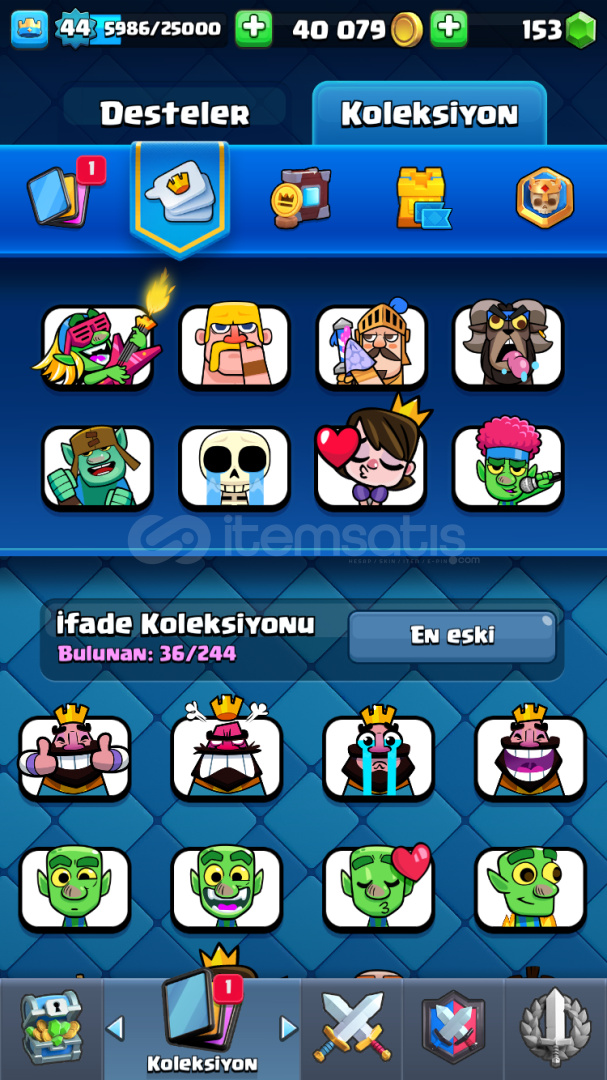Screen dimensions: 607x1080
Task: Open the tower skins collection icon
Action: [422, 198]
